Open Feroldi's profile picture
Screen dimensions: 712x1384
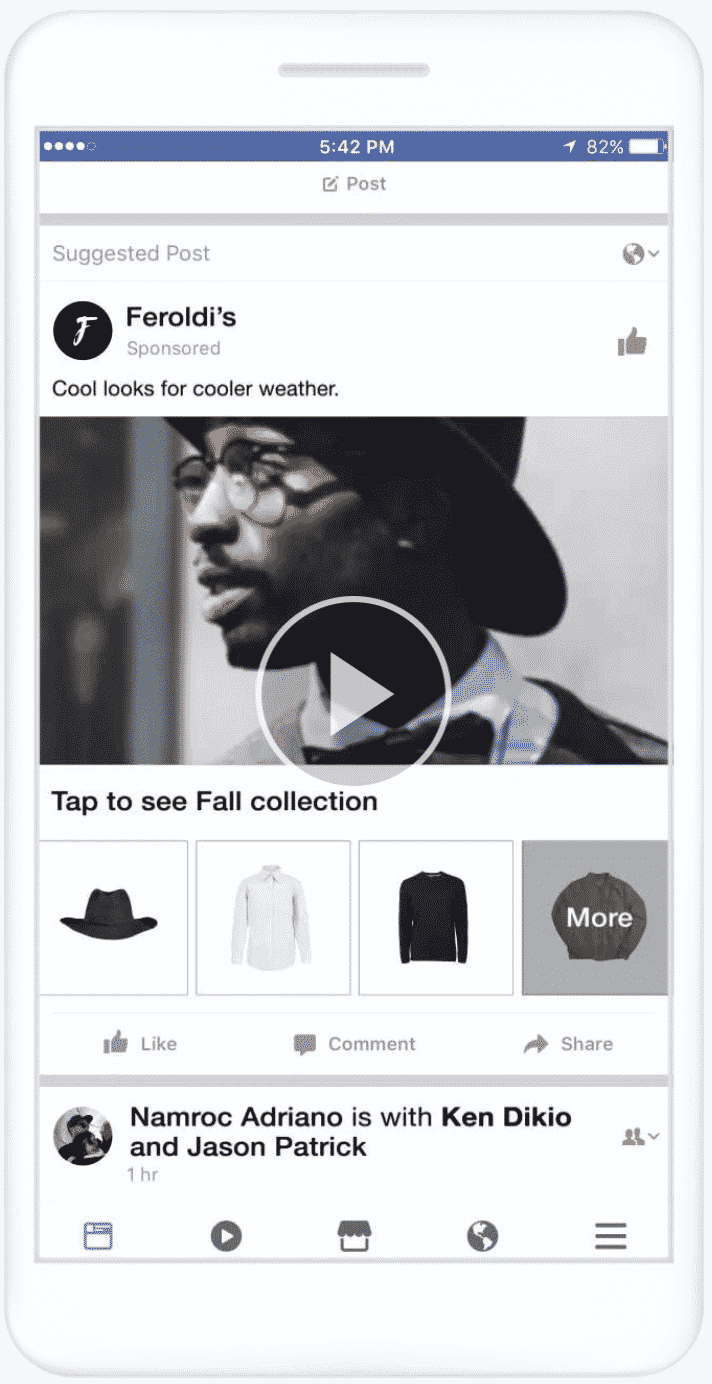tap(83, 330)
